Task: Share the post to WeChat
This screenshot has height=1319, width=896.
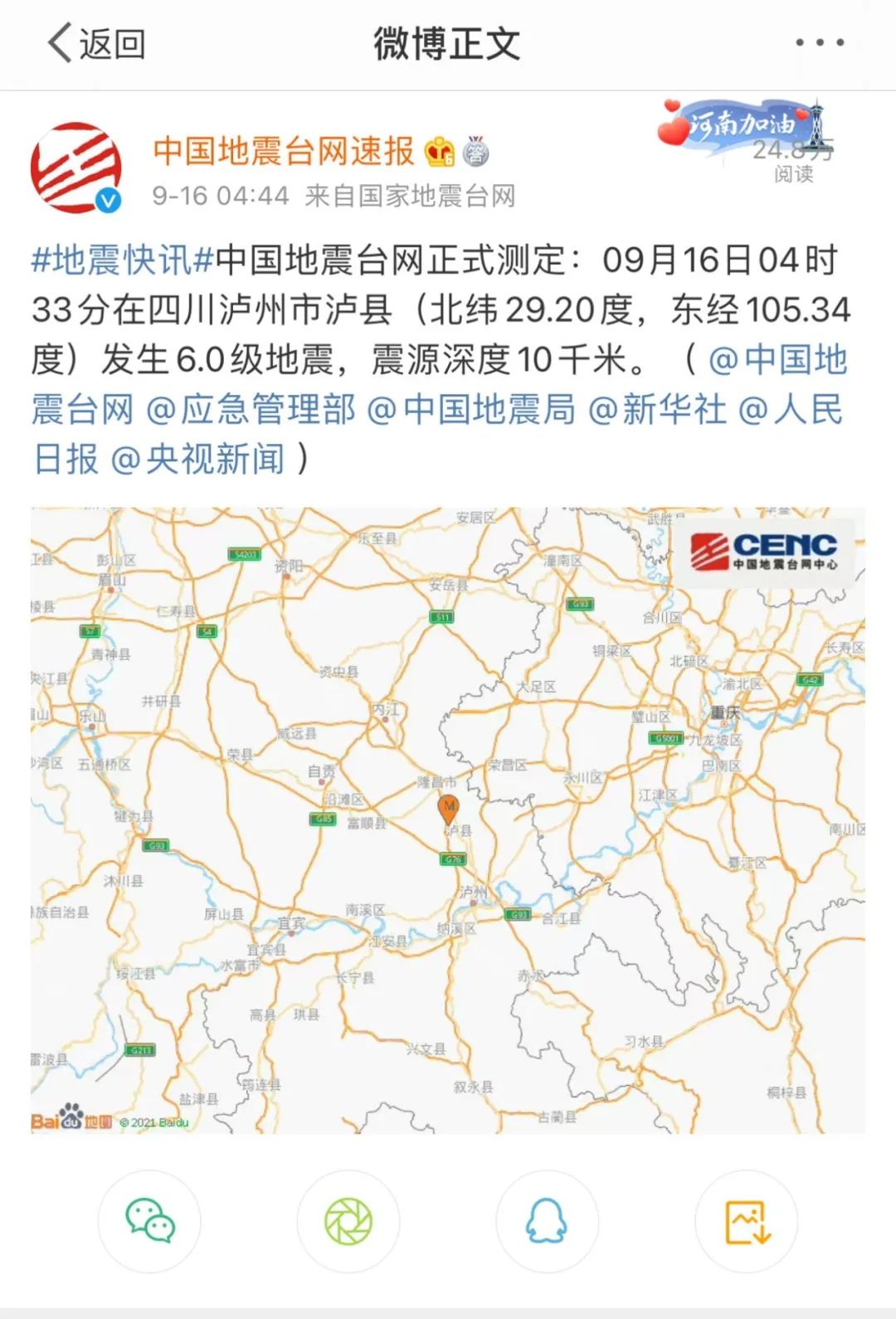Action: point(149,1221)
